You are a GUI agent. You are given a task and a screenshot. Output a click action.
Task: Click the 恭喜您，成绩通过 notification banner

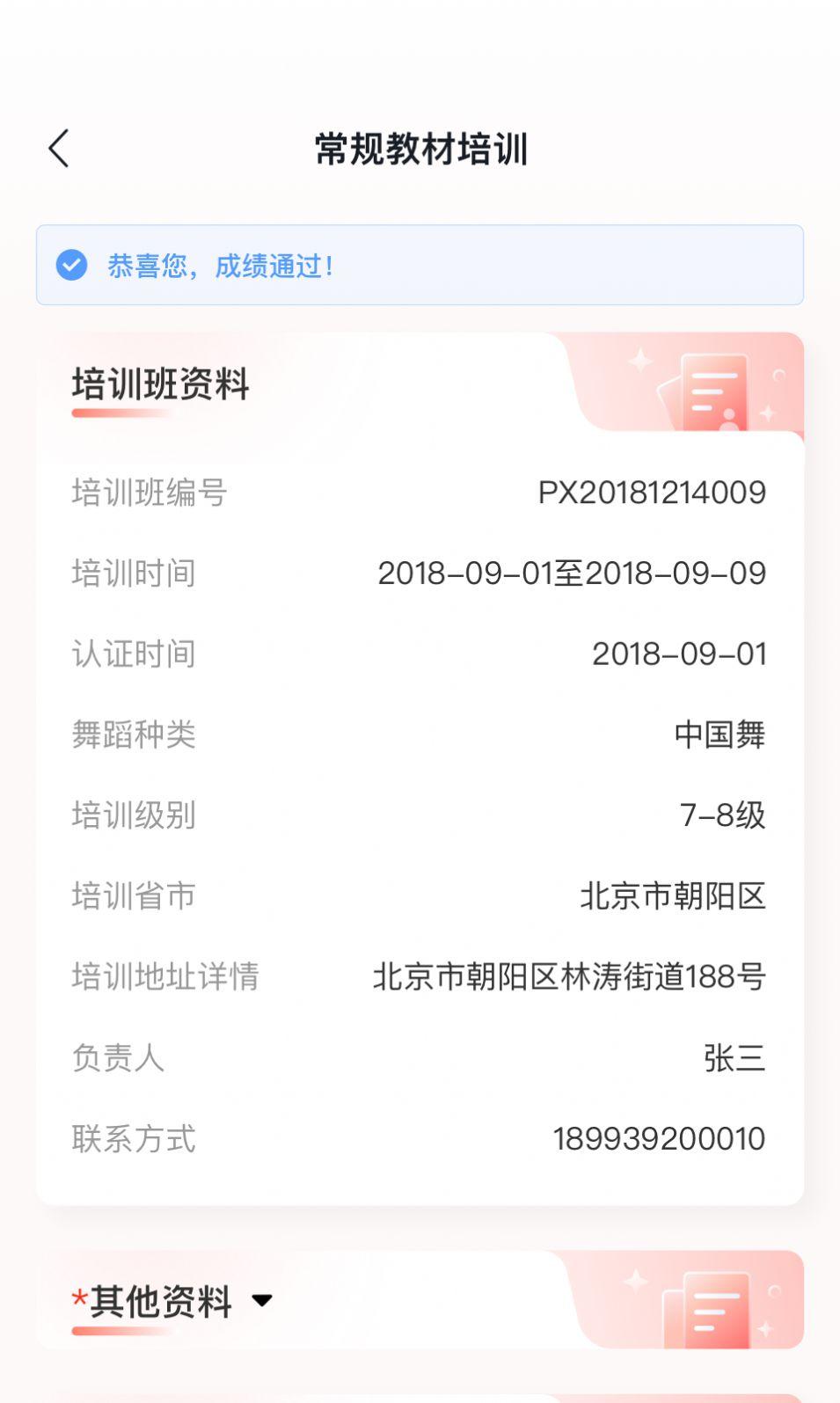420,265
